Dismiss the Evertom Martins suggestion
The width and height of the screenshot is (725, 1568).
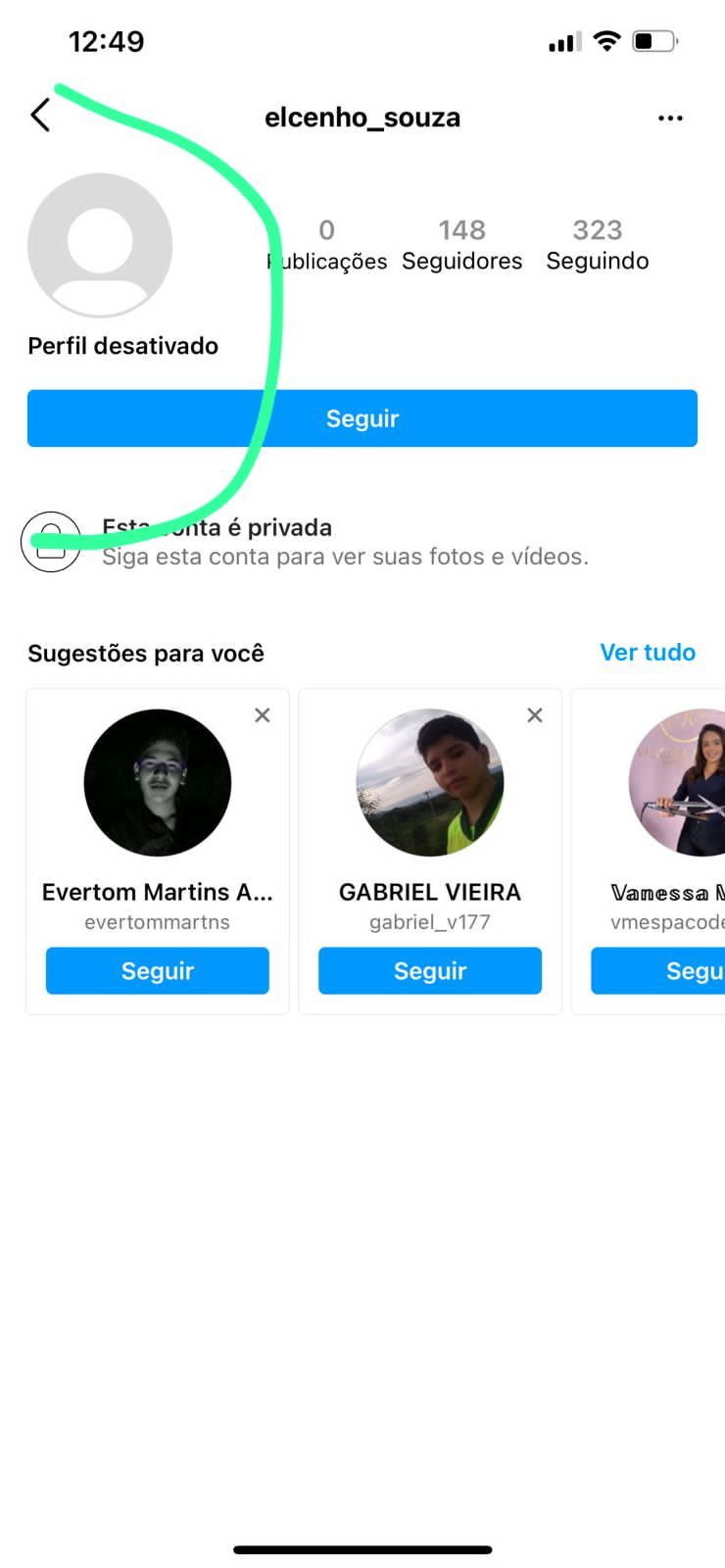(263, 715)
